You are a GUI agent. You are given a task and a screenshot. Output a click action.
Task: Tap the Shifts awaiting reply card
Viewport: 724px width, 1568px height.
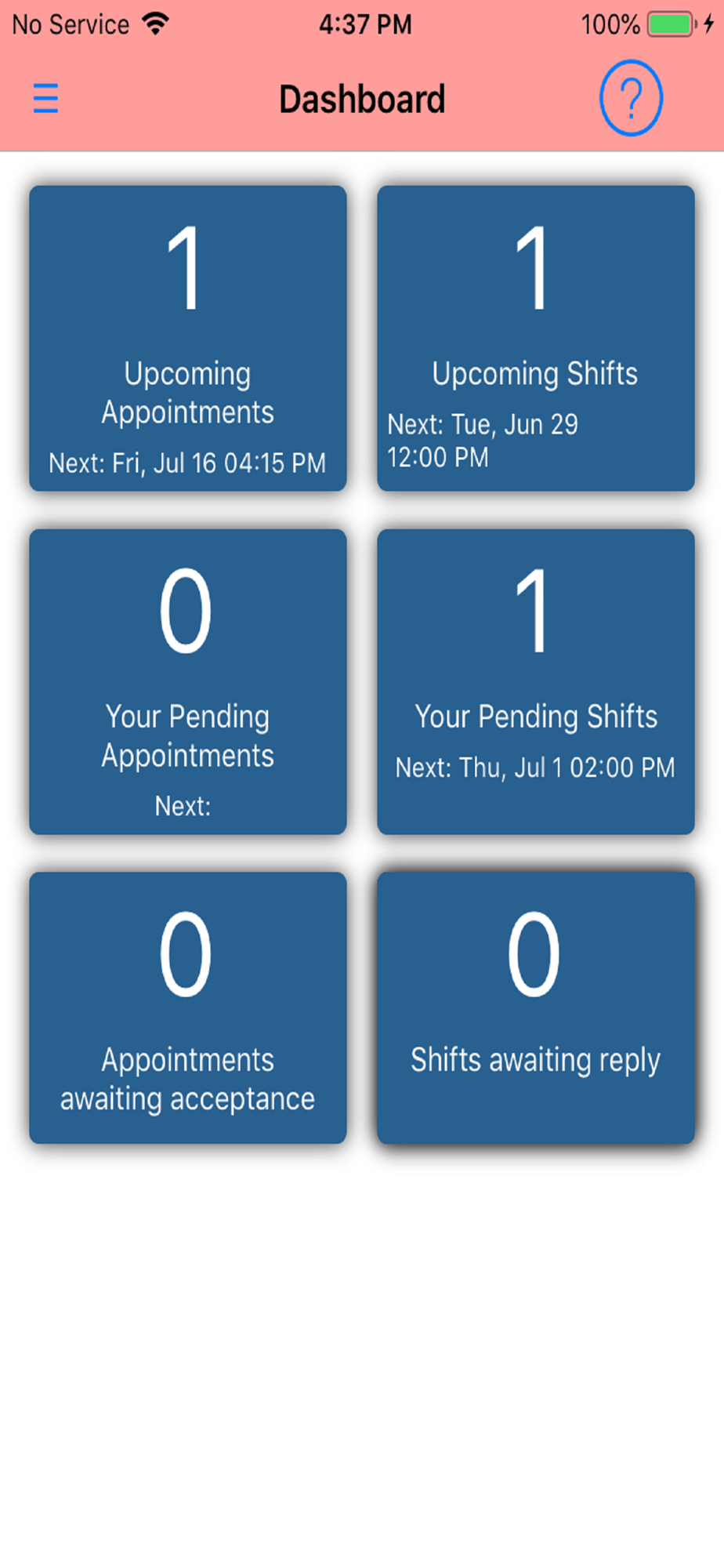[x=536, y=1007]
